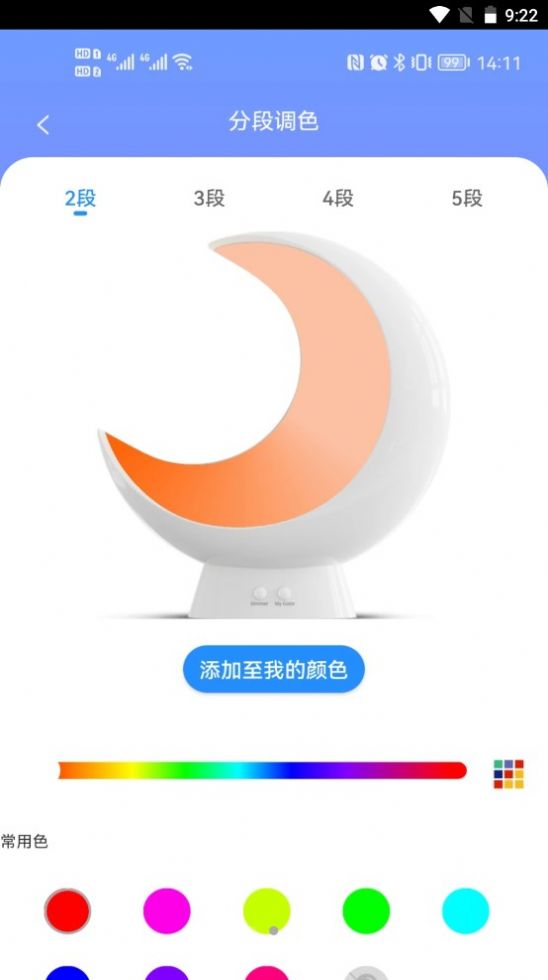Open the 5段 segment tab
This screenshot has width=548, height=980.
click(467, 199)
